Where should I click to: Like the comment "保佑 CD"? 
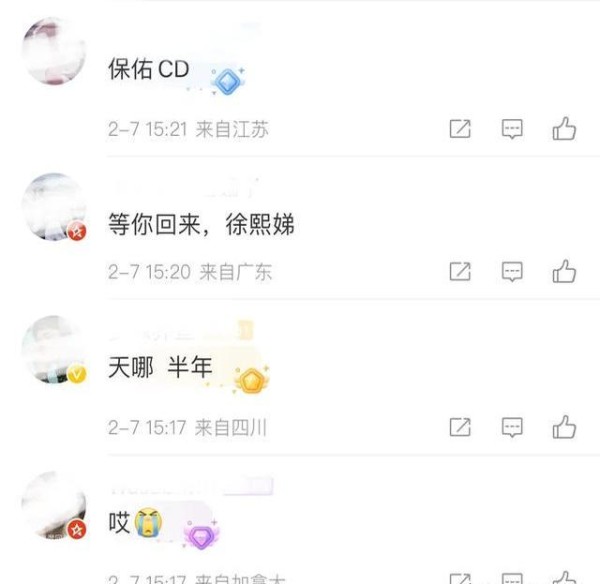pyautogui.click(x=564, y=129)
